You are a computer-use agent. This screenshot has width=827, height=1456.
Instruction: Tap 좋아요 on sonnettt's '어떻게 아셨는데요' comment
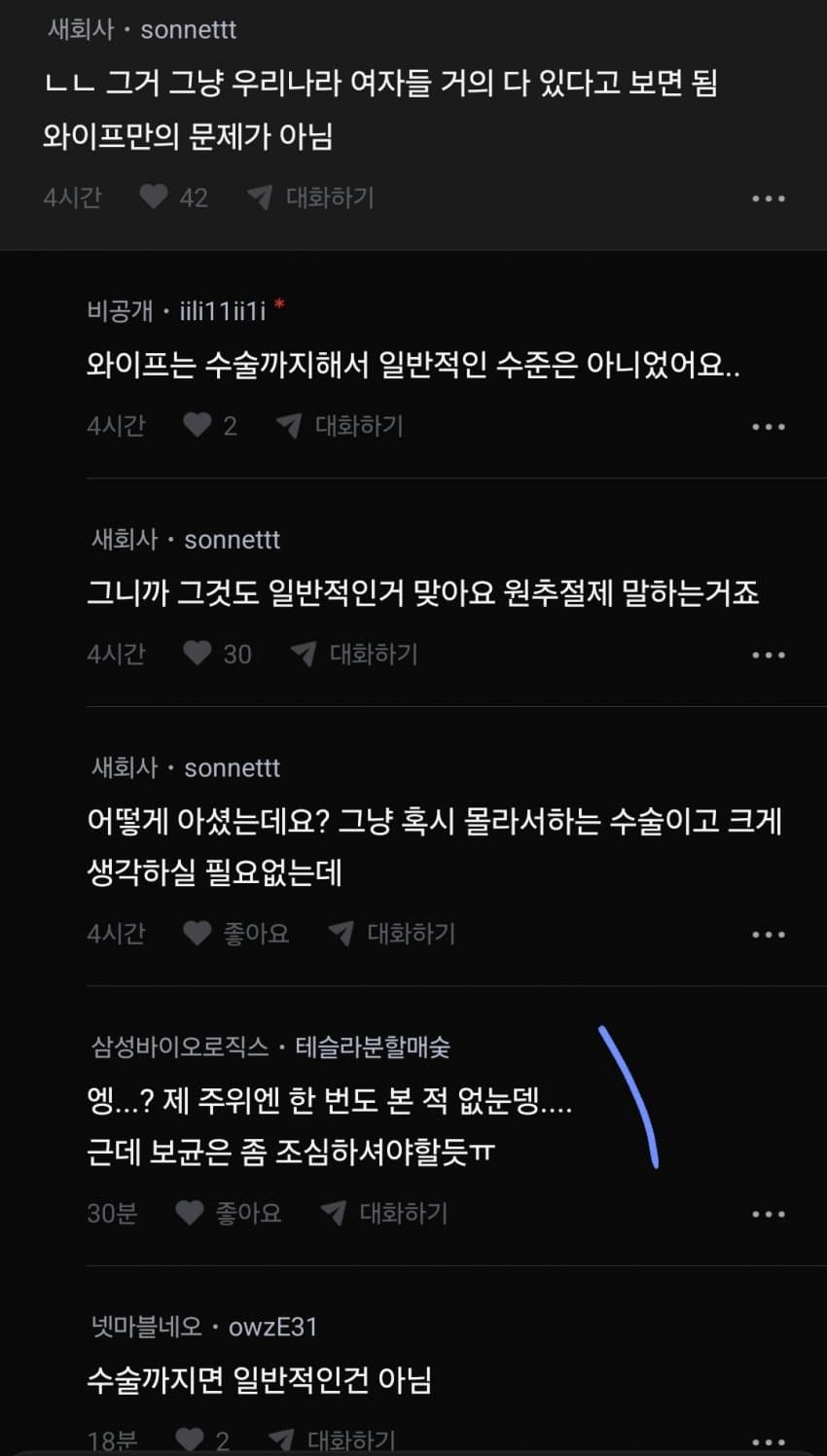[237, 934]
